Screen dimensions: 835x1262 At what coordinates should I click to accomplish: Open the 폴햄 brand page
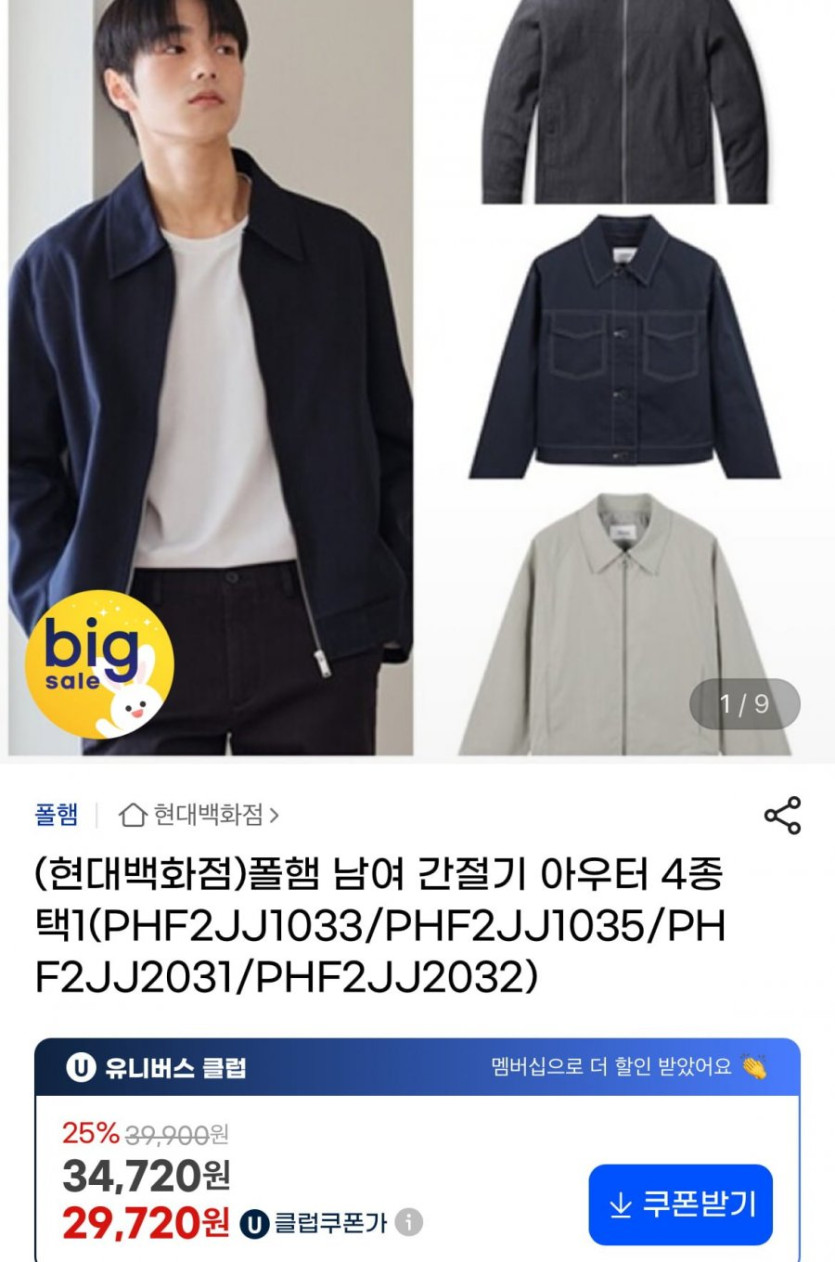coord(56,815)
